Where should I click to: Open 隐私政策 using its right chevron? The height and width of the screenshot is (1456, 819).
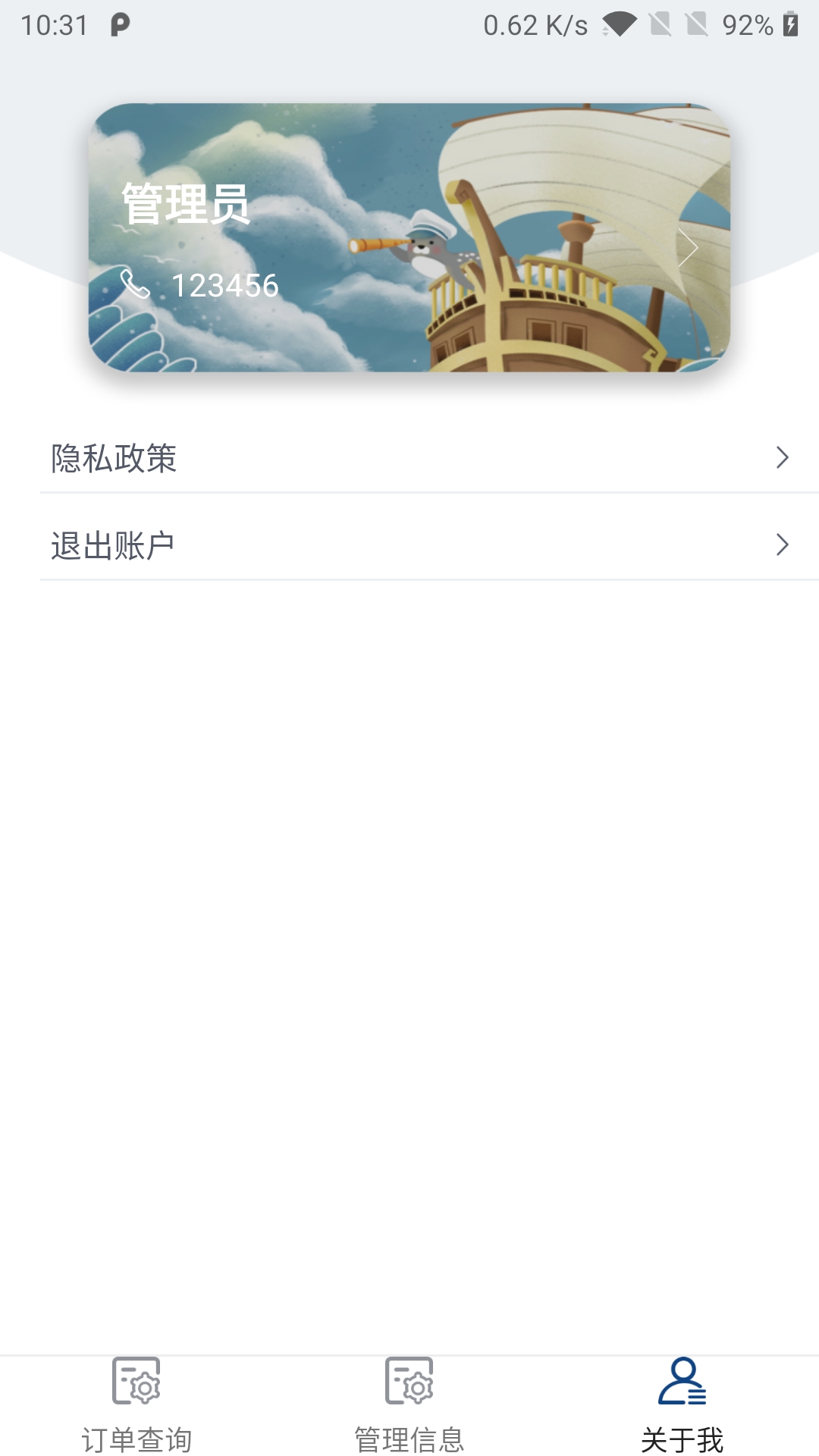click(783, 458)
